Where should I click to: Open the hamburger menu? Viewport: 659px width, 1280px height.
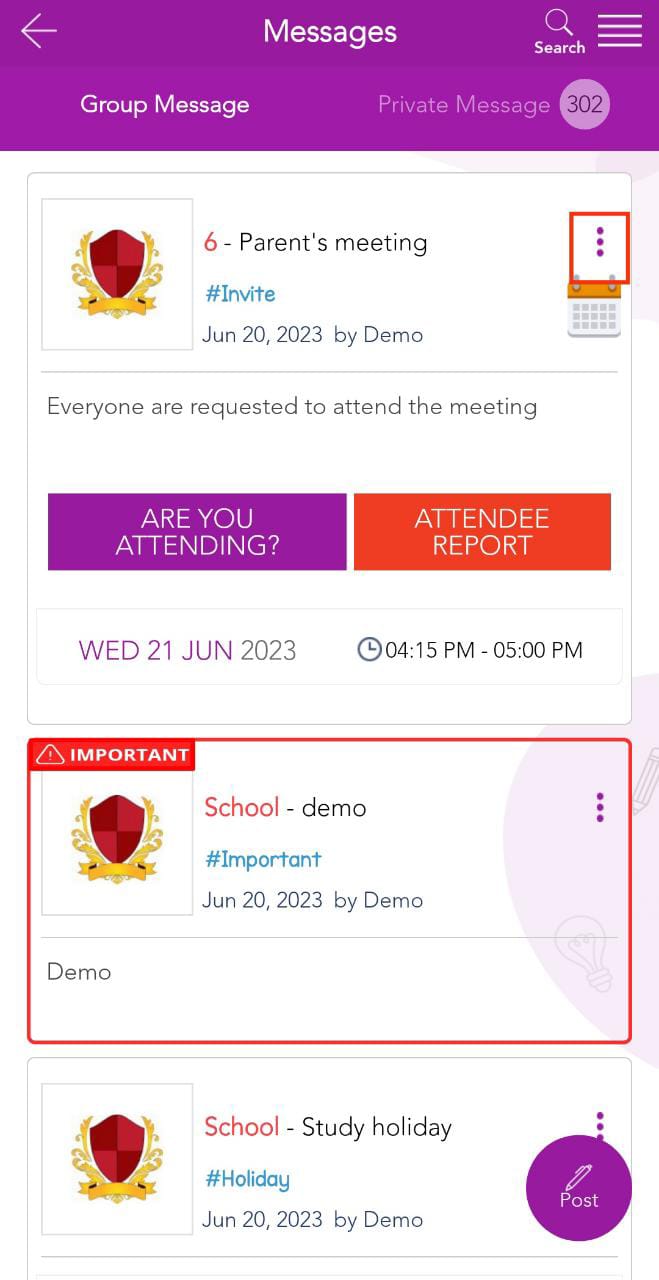620,31
